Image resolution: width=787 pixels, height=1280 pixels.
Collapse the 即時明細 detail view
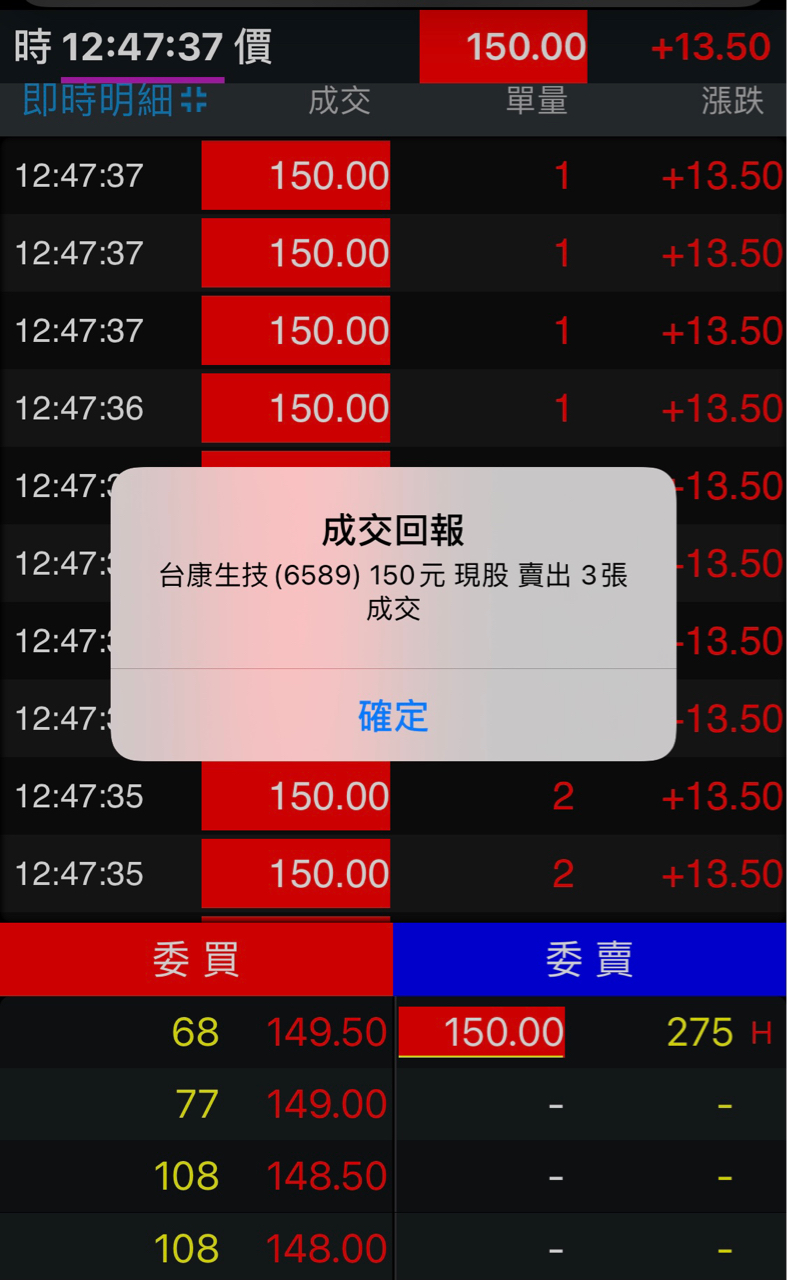pyautogui.click(x=194, y=99)
